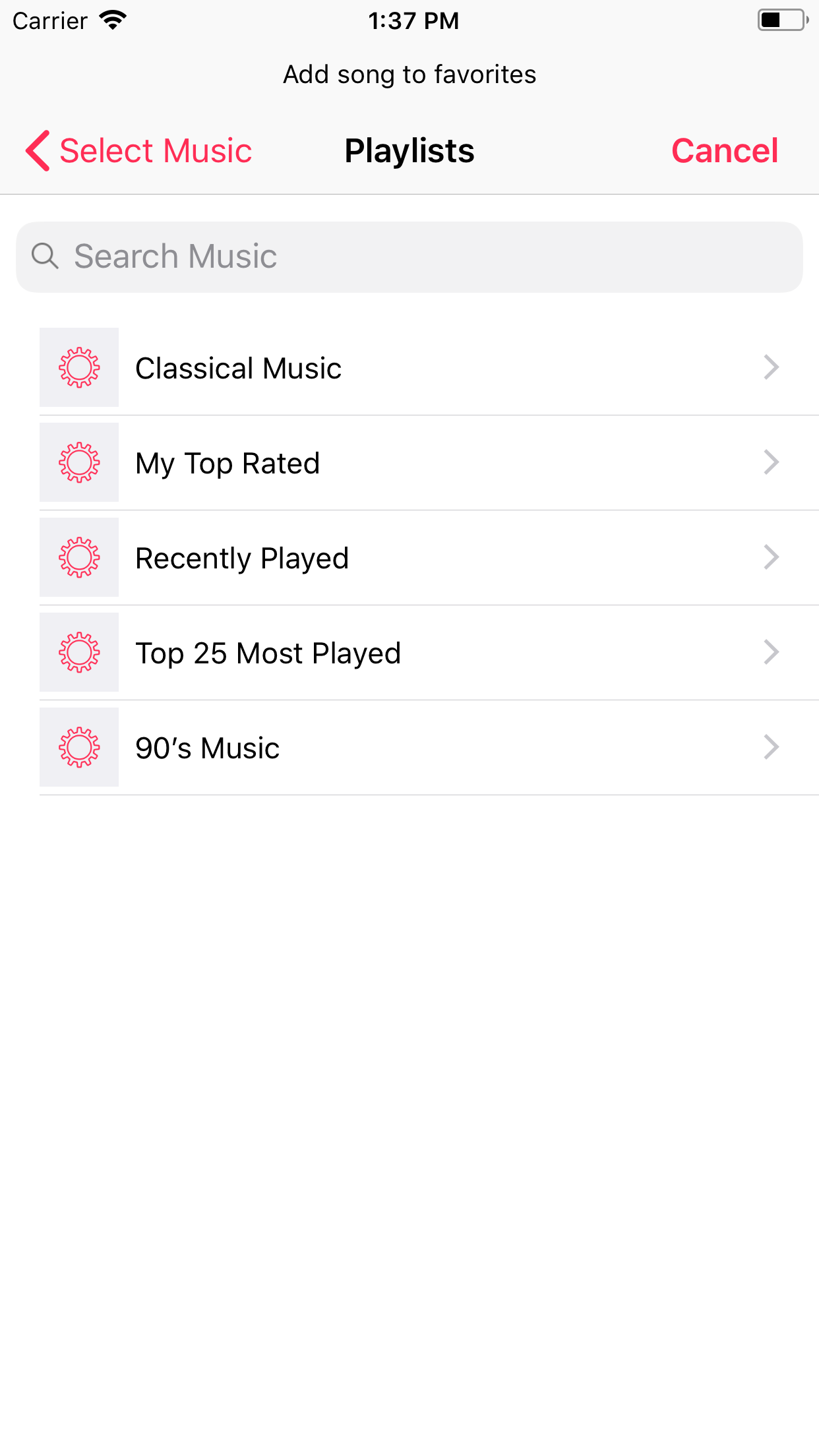
Task: Go back to Select Music
Action: [140, 151]
